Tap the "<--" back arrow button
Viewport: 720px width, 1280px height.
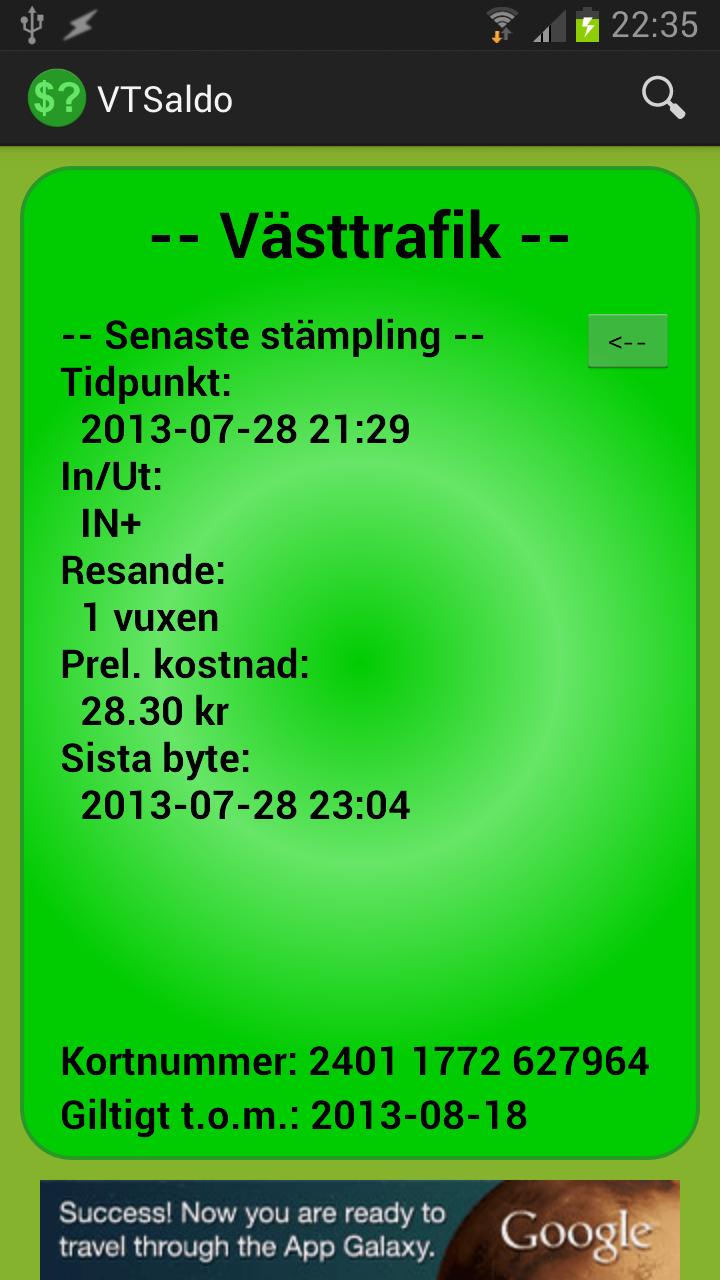coord(627,342)
